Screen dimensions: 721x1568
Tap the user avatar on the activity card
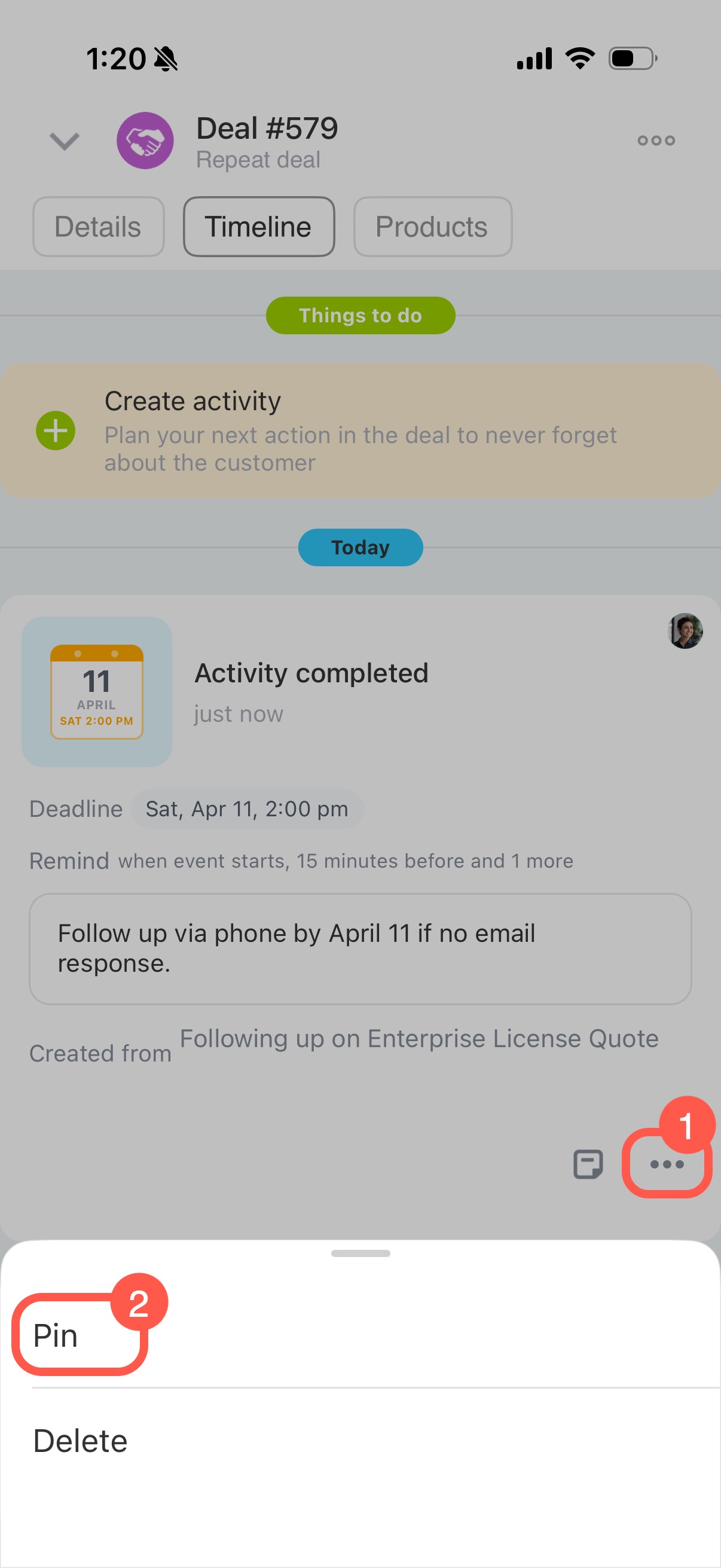click(x=685, y=630)
